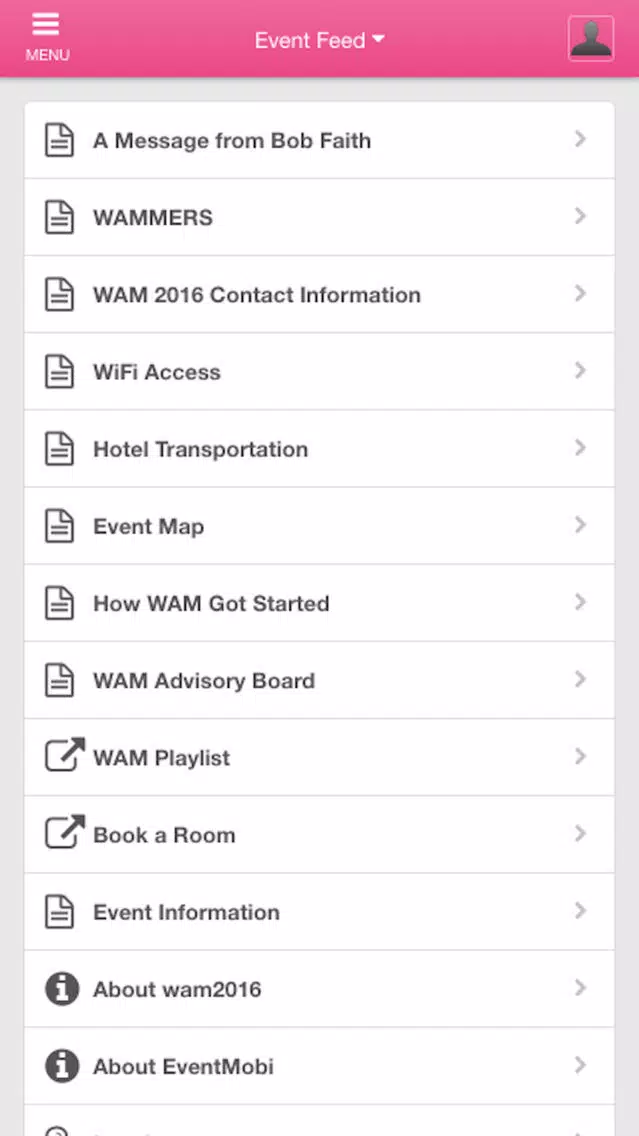This screenshot has width=639, height=1136.
Task: Expand the Event Feed dropdown
Action: (320, 41)
